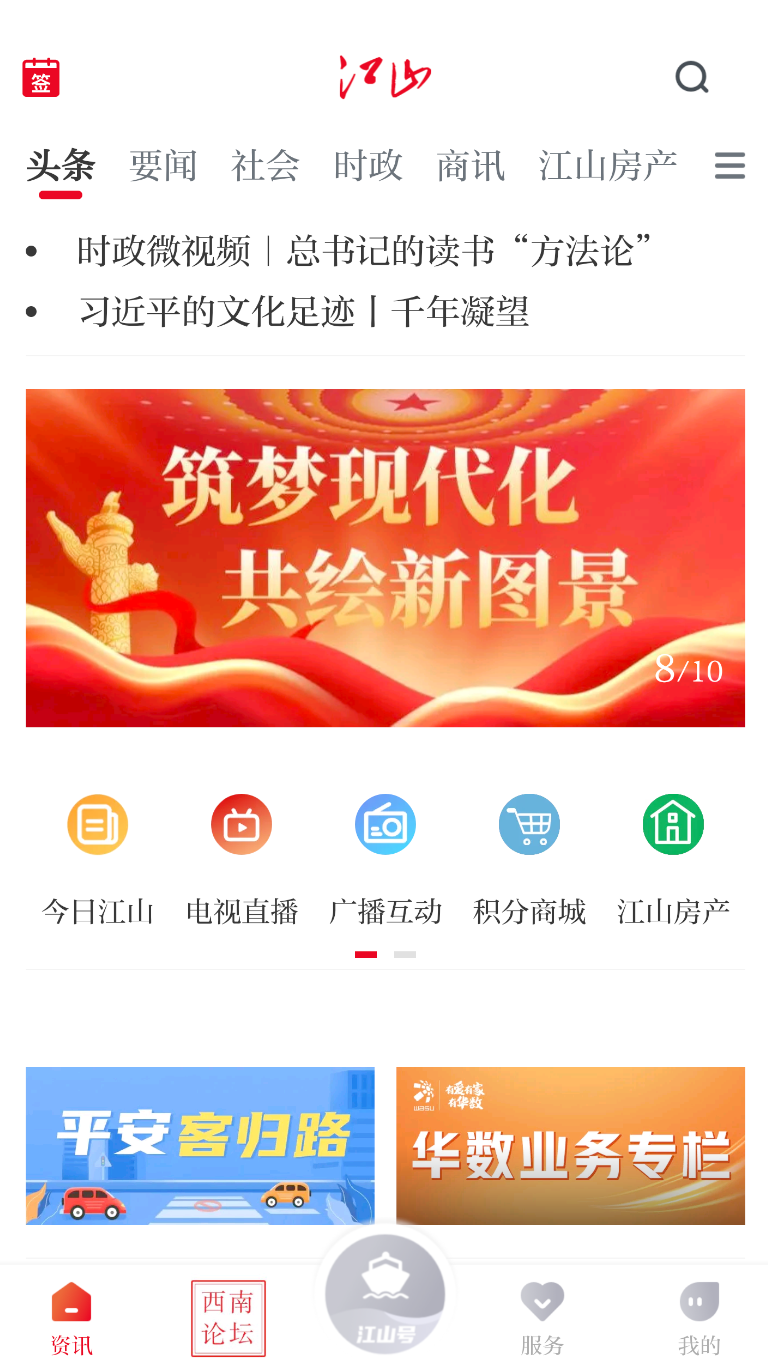Screen dimensions: 768x1359
Task: Open the 华数业务专栏 banner
Action: (570, 1145)
